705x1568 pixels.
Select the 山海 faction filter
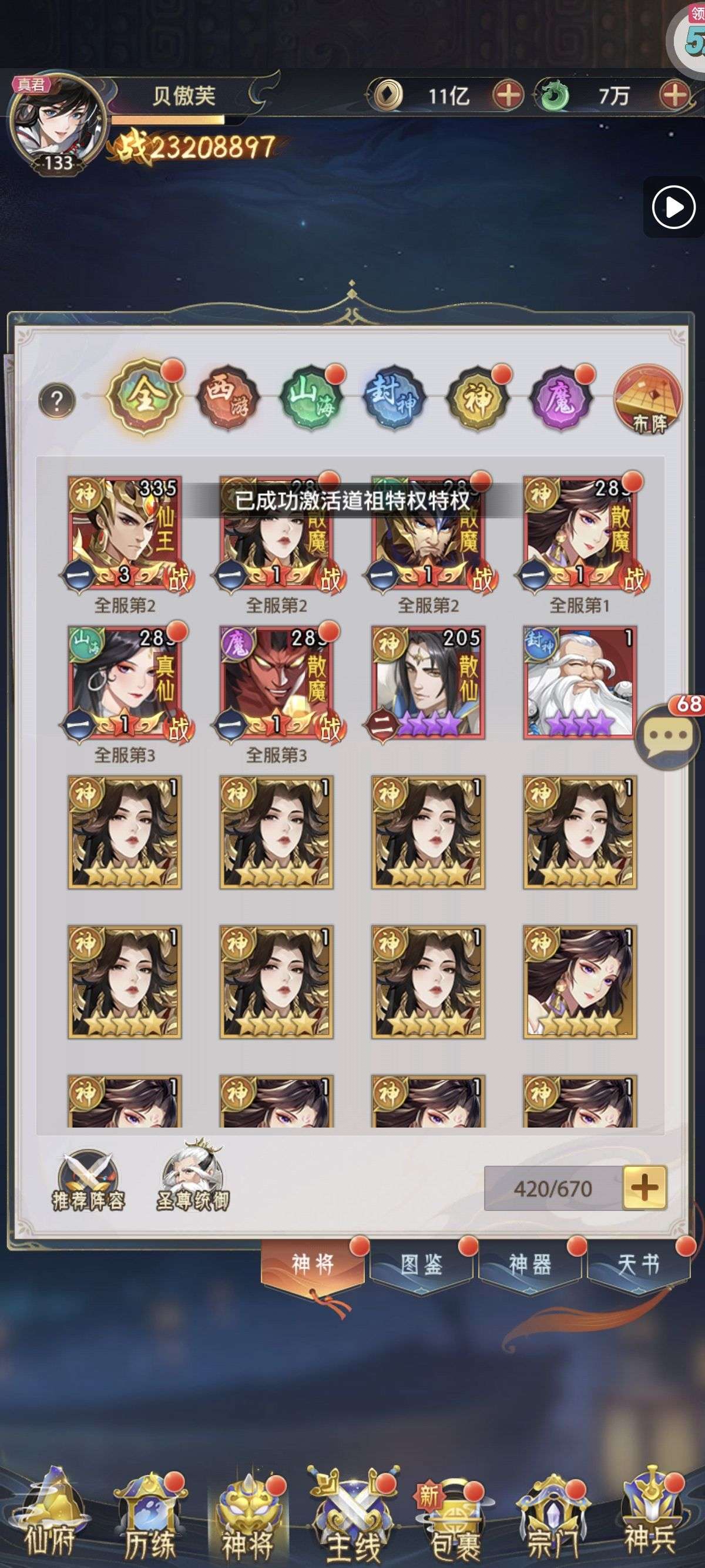(x=311, y=398)
